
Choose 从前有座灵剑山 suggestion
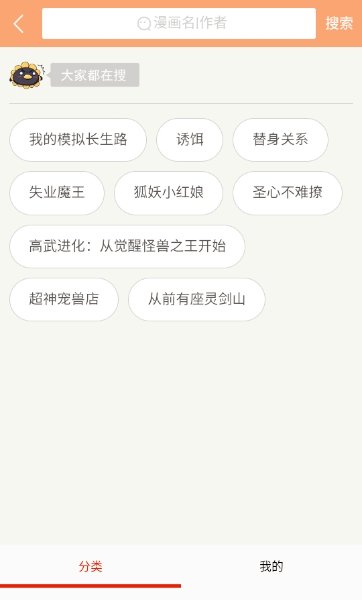(197, 300)
